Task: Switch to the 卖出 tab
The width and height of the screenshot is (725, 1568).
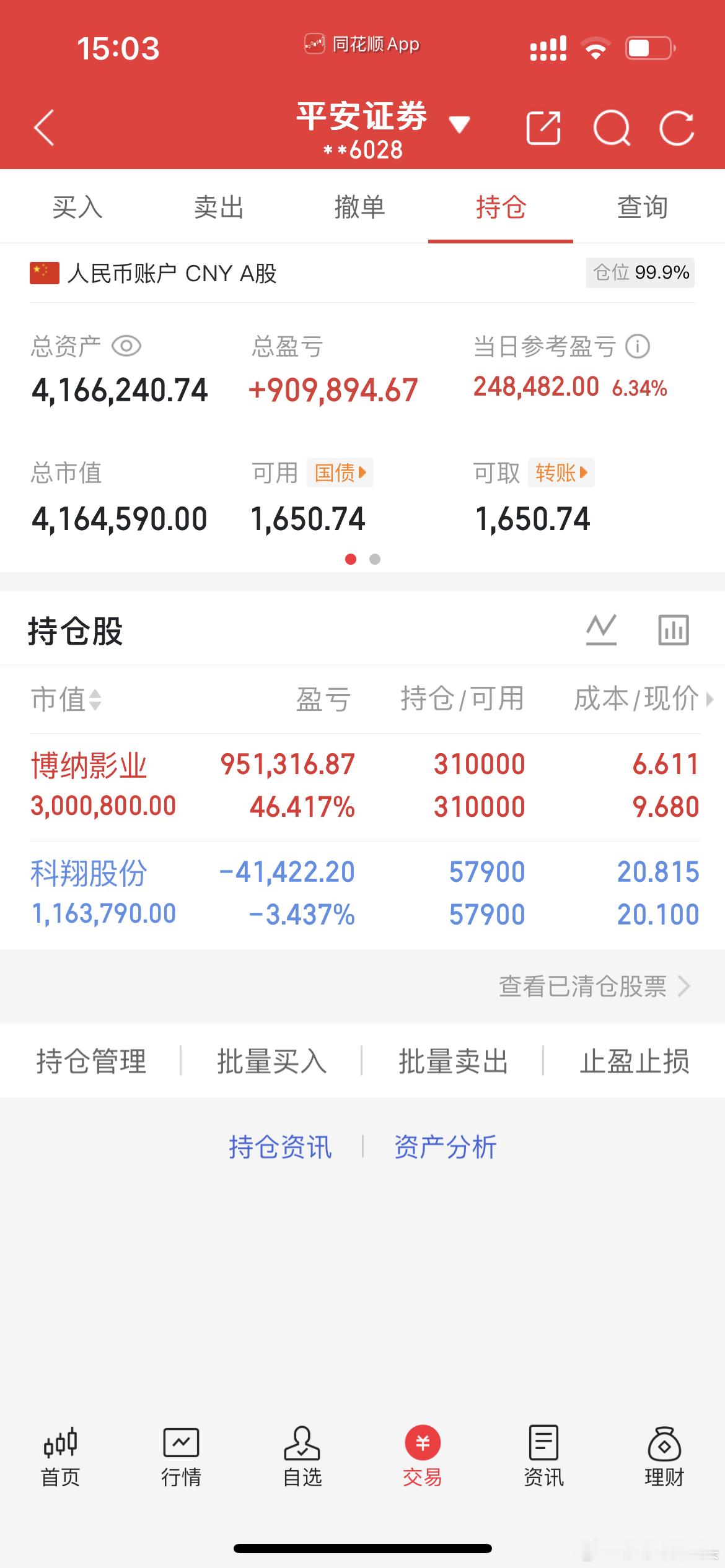Action: [217, 207]
